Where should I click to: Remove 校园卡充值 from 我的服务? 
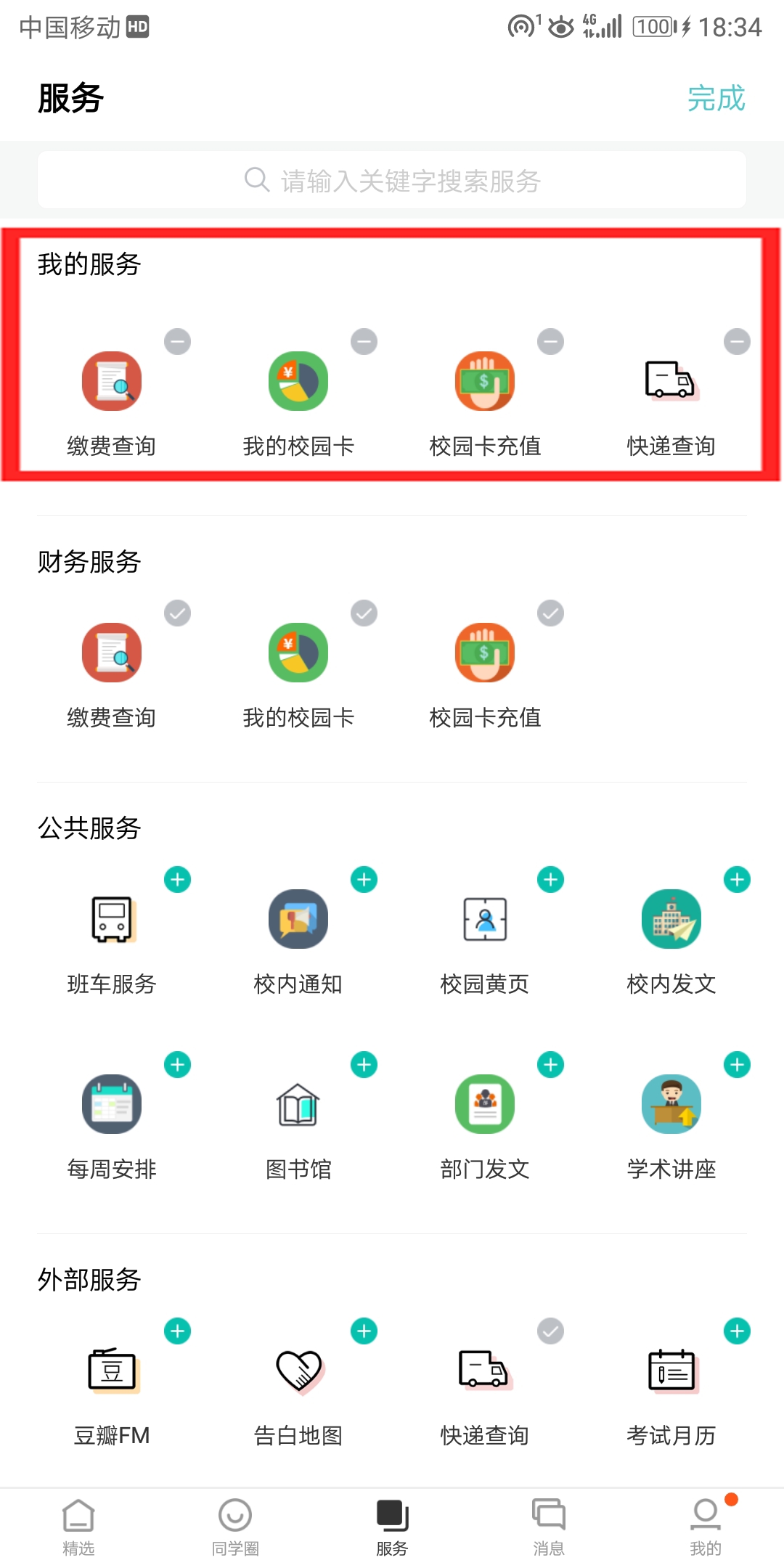point(550,342)
